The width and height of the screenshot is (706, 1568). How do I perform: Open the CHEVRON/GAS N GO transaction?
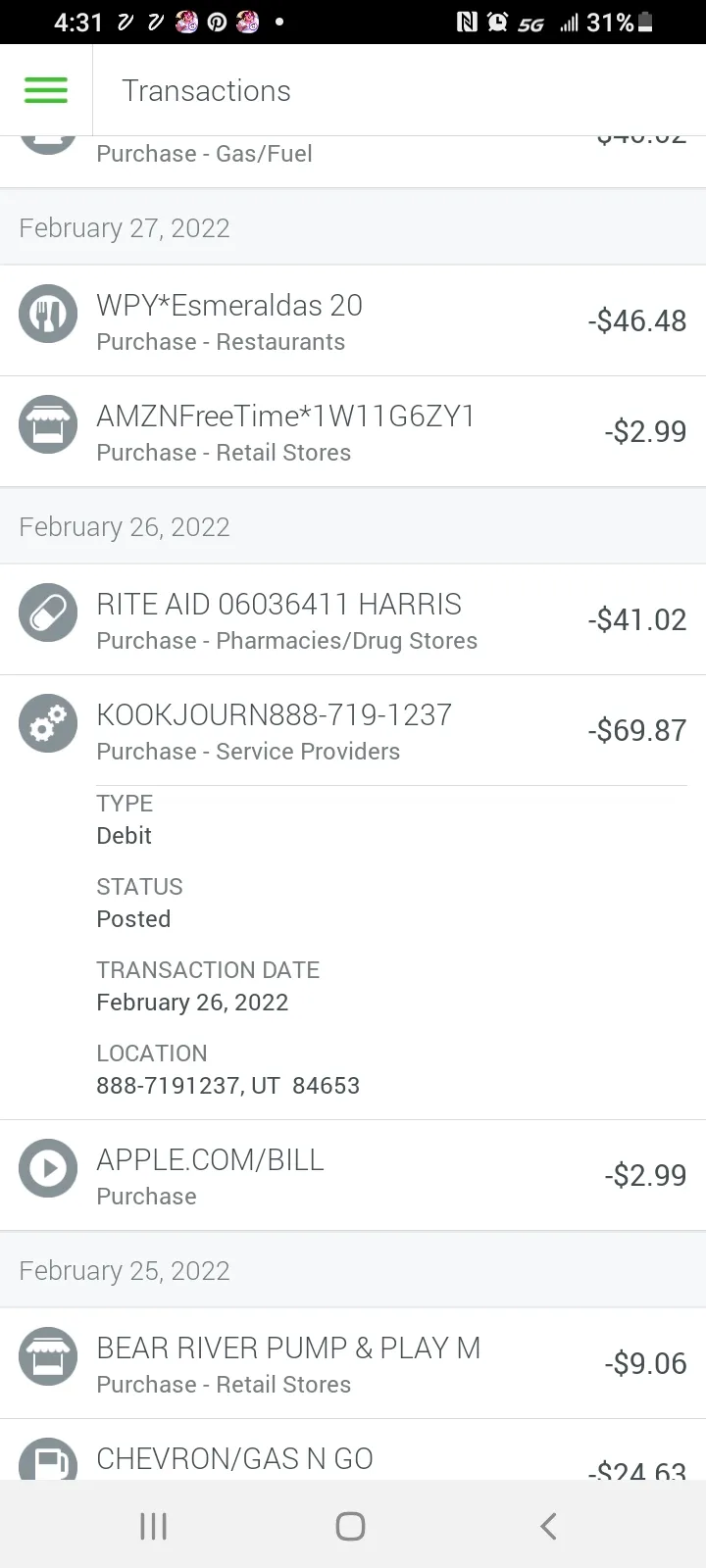click(353, 1450)
